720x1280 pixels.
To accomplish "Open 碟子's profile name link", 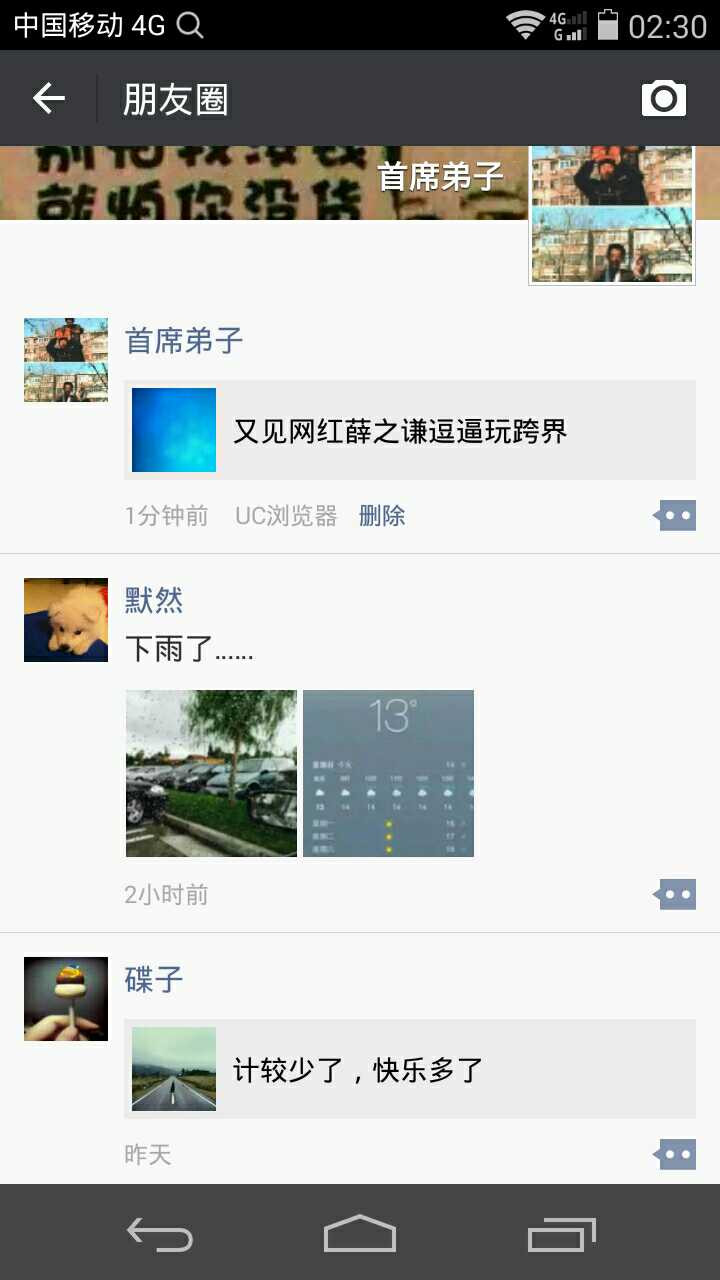I will 154,979.
